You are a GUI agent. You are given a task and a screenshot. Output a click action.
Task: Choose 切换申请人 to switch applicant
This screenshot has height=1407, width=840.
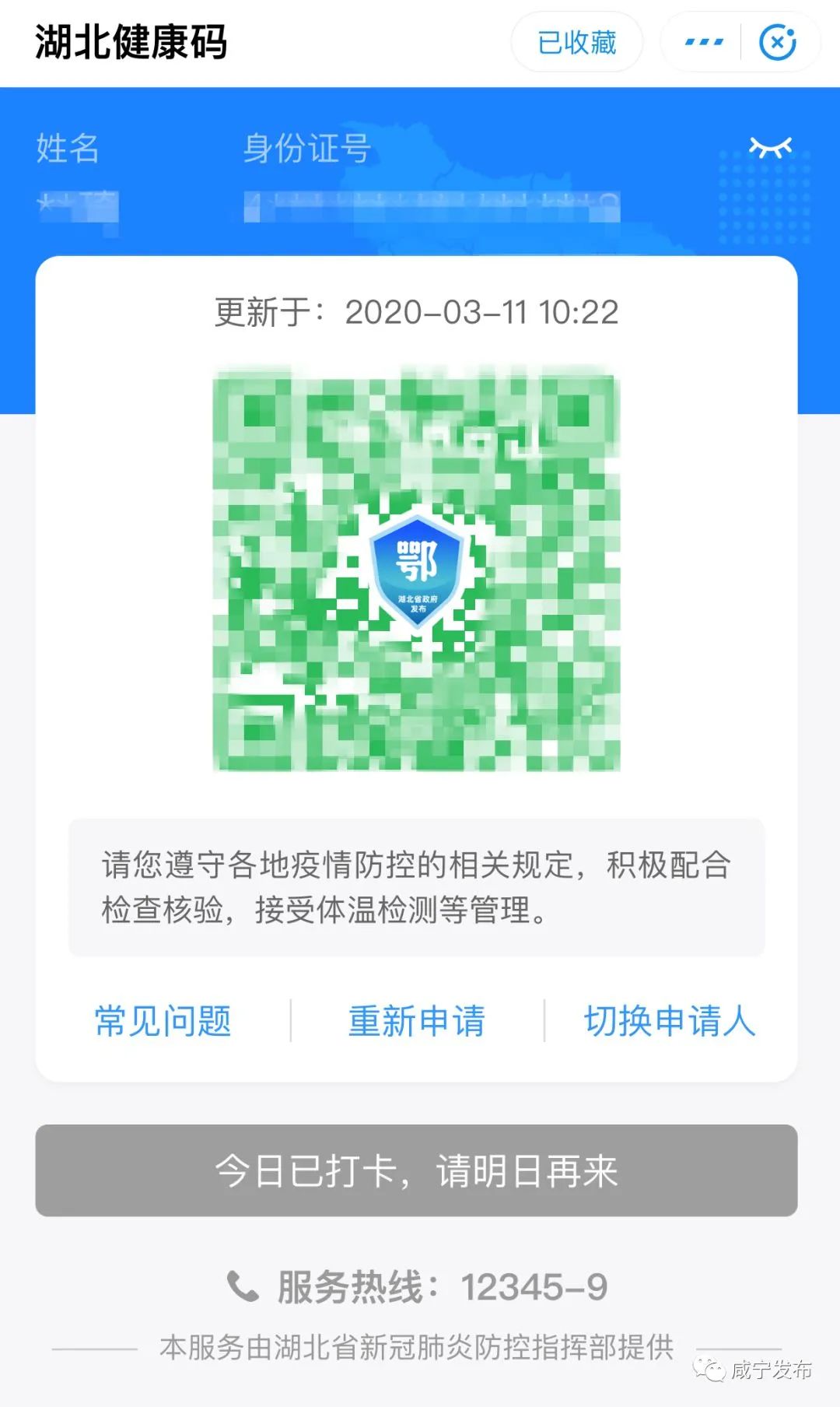click(670, 1020)
